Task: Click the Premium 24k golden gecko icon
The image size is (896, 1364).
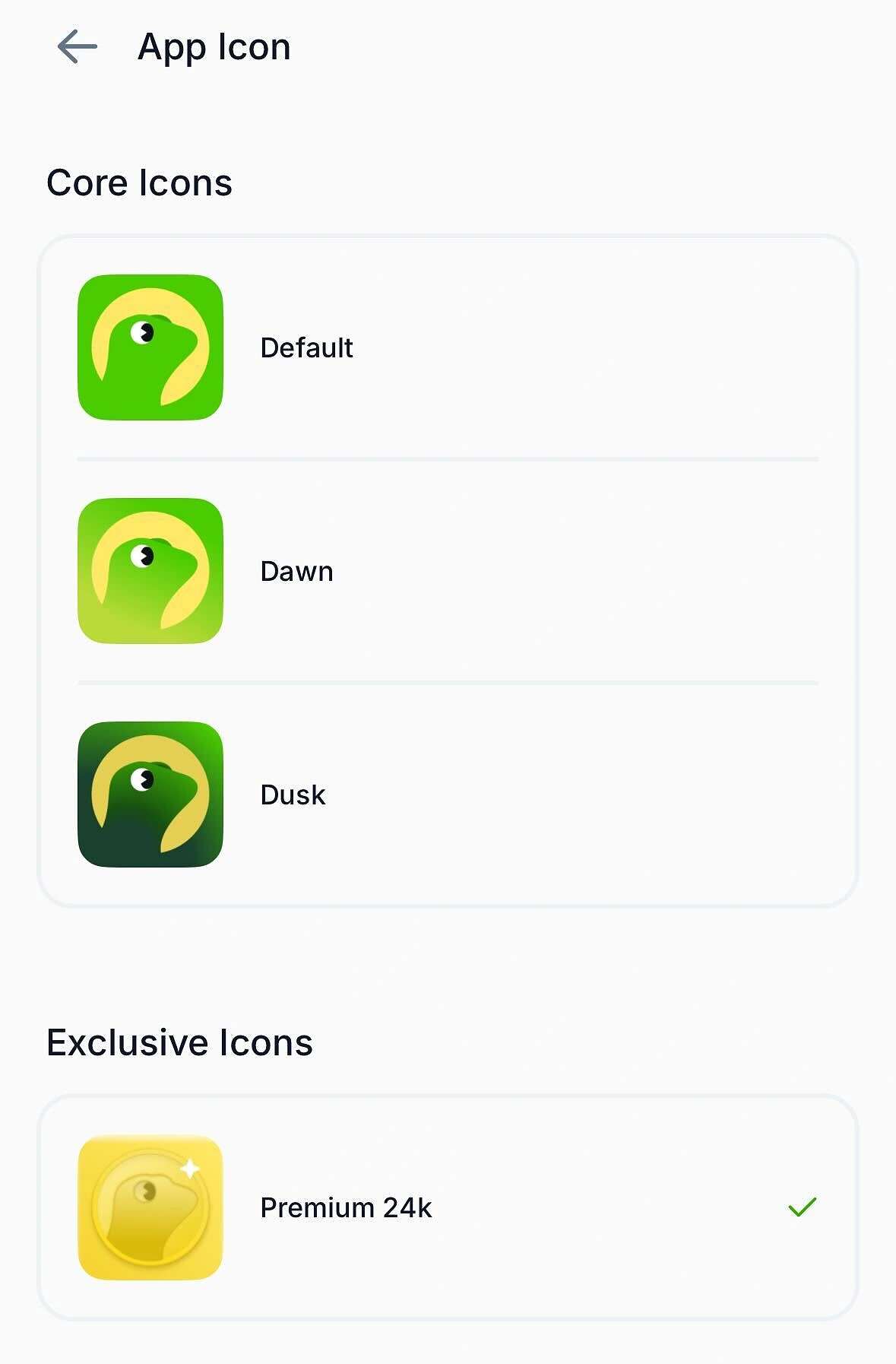Action: tap(150, 1209)
